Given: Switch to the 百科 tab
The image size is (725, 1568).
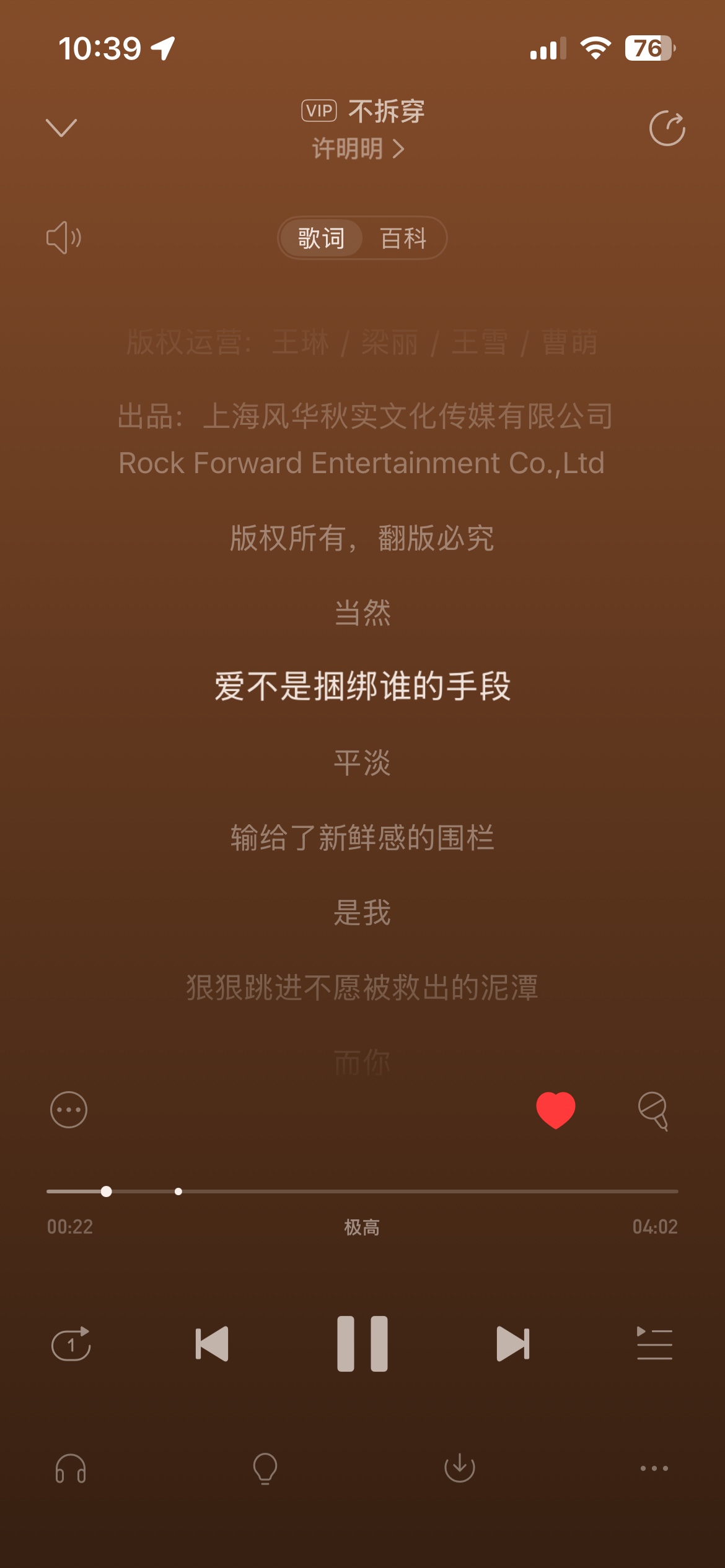Looking at the screenshot, I should (x=403, y=238).
